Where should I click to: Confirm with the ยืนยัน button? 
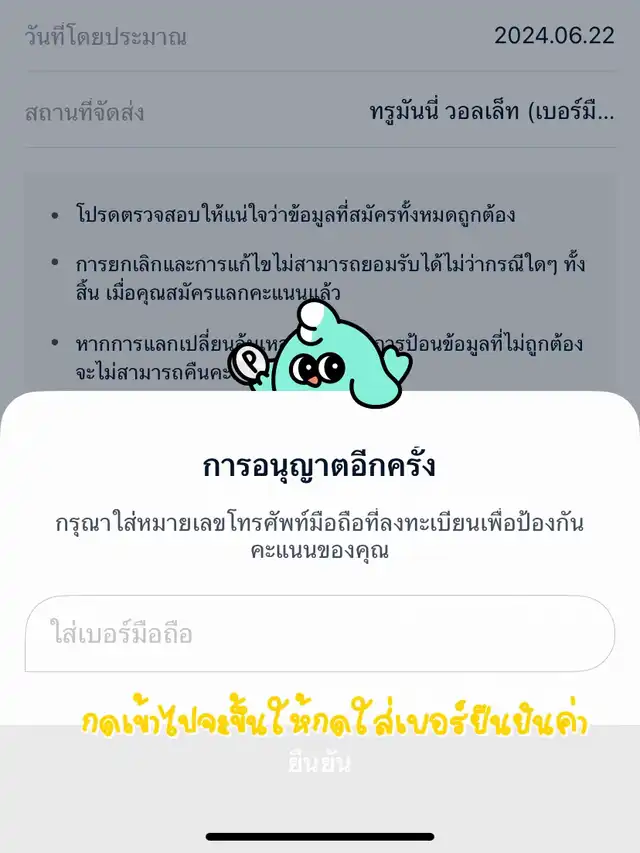point(319,763)
